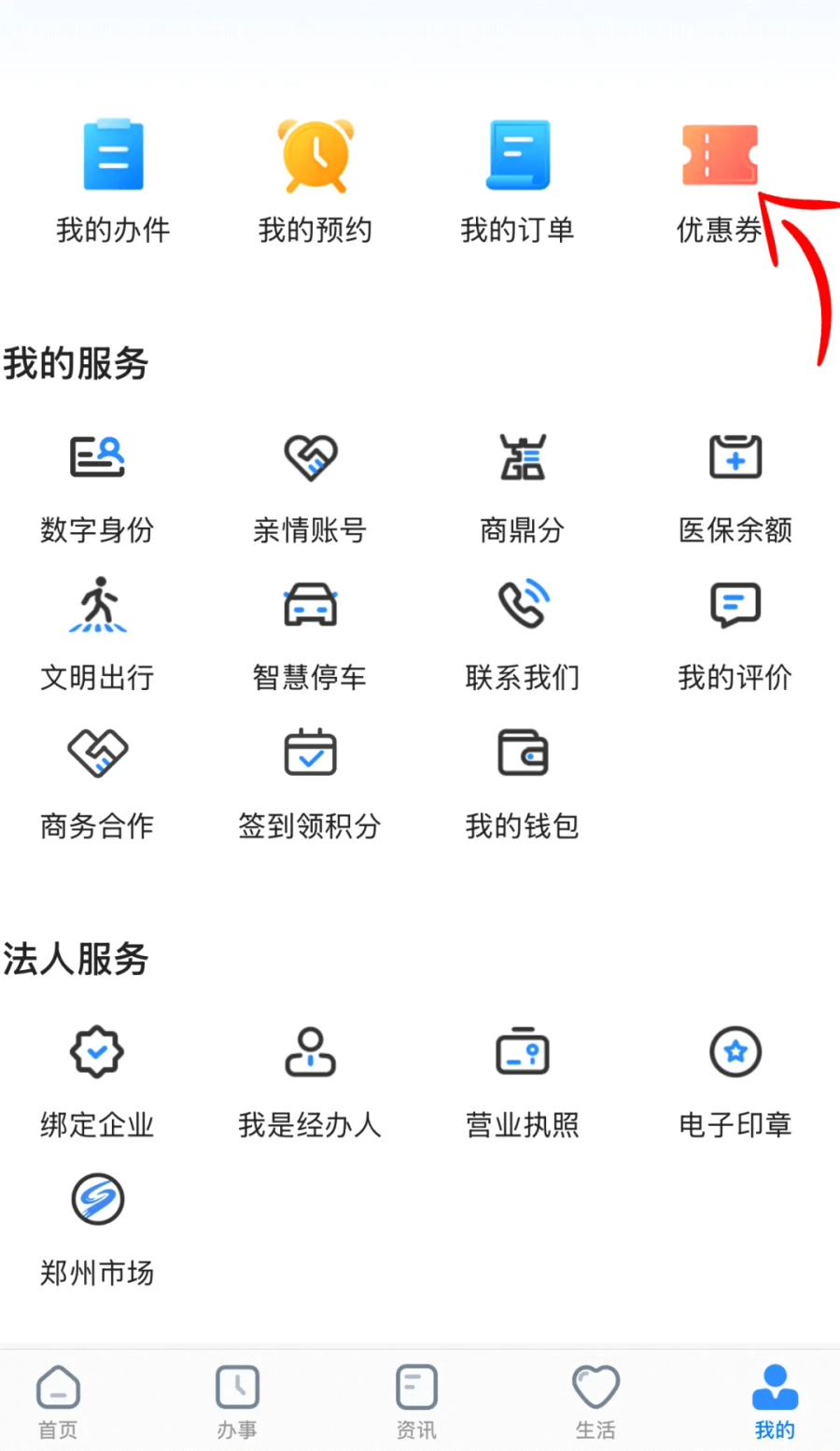Select 绑定企业 under 法人服务
The image size is (840, 1451).
97,1084
